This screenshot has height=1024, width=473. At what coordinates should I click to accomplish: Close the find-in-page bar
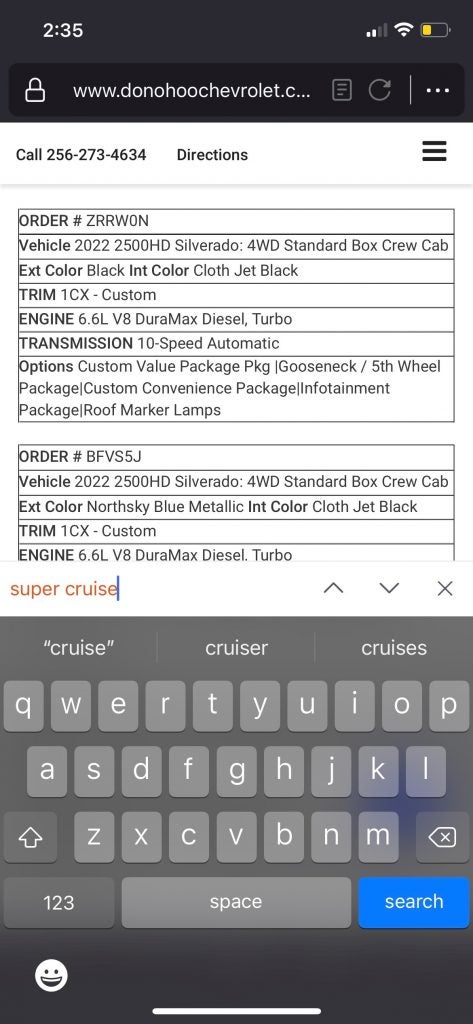tap(445, 588)
